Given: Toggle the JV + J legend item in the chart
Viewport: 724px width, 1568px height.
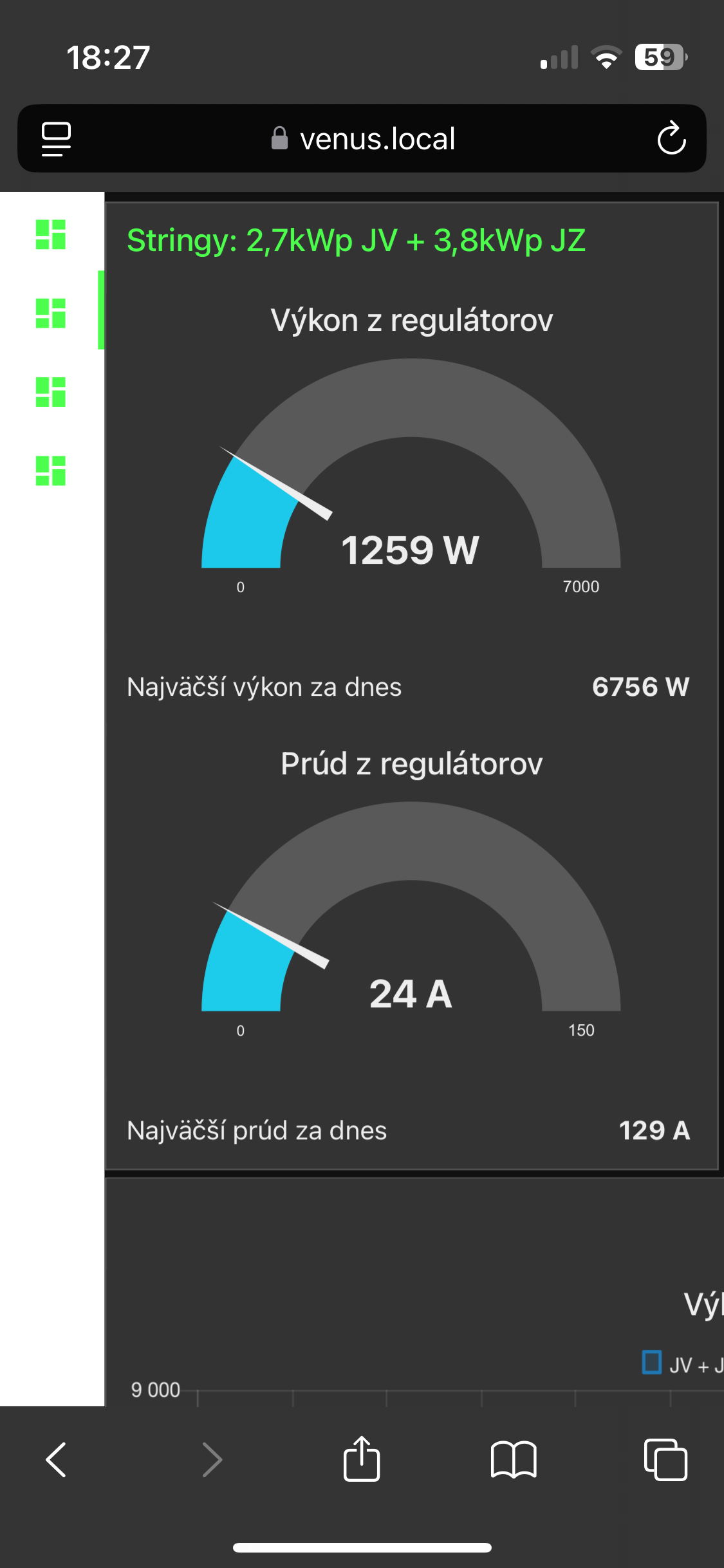Looking at the screenshot, I should click(682, 1364).
